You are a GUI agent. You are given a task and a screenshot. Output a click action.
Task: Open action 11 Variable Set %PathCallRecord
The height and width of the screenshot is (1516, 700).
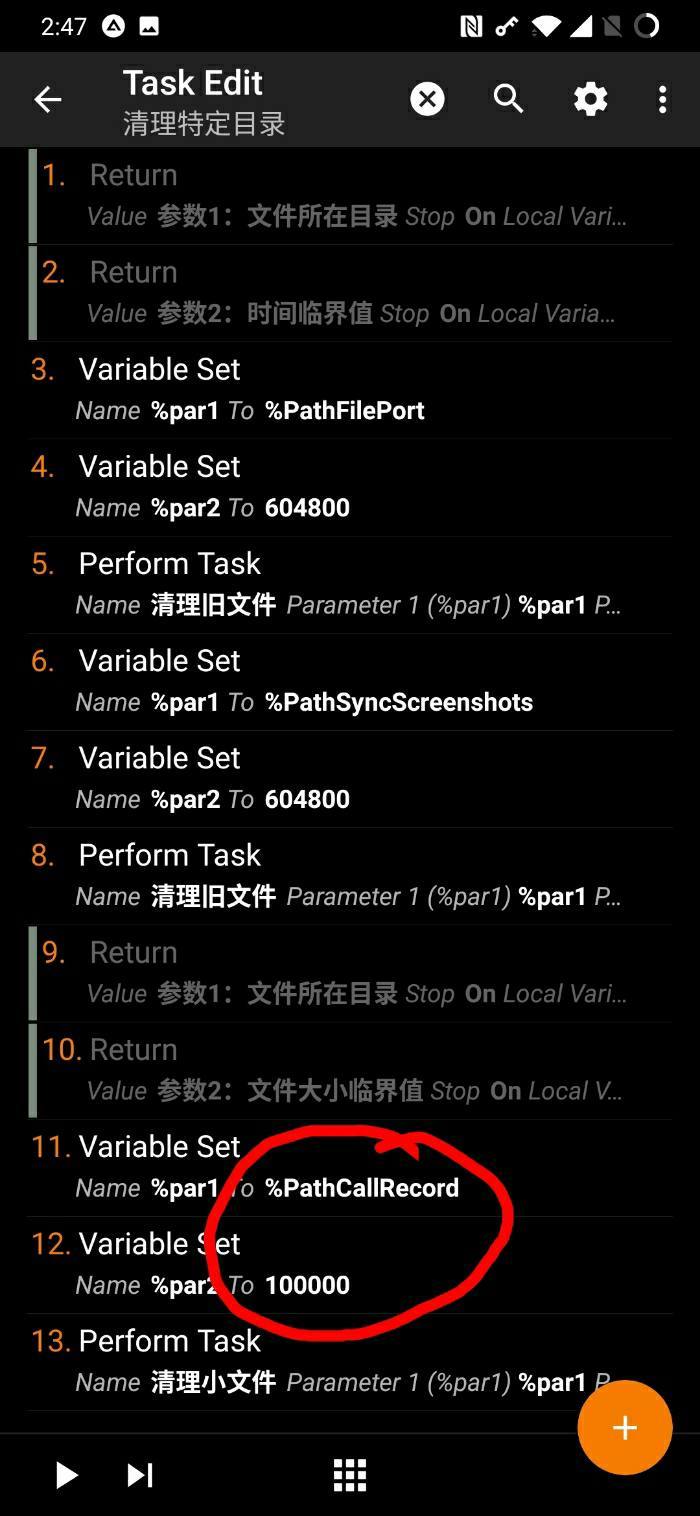pos(350,1166)
